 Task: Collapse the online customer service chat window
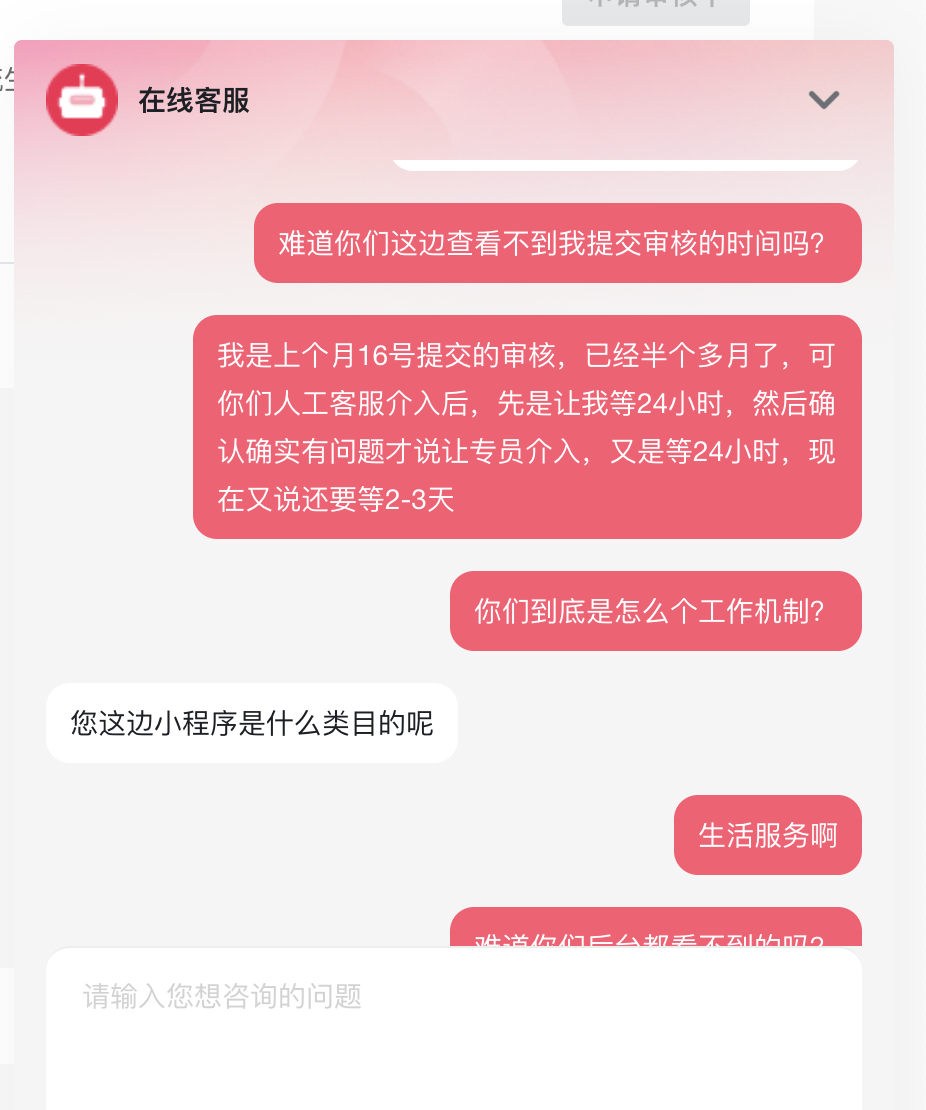click(823, 100)
